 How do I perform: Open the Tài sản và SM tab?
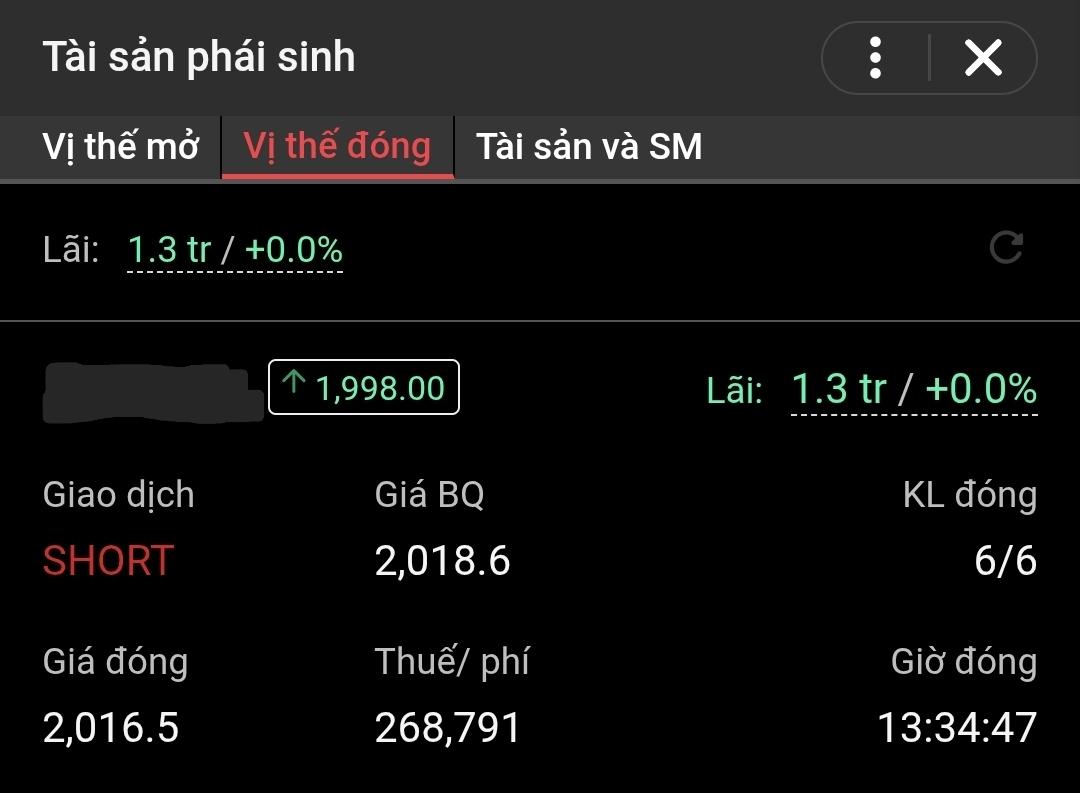pyautogui.click(x=589, y=147)
